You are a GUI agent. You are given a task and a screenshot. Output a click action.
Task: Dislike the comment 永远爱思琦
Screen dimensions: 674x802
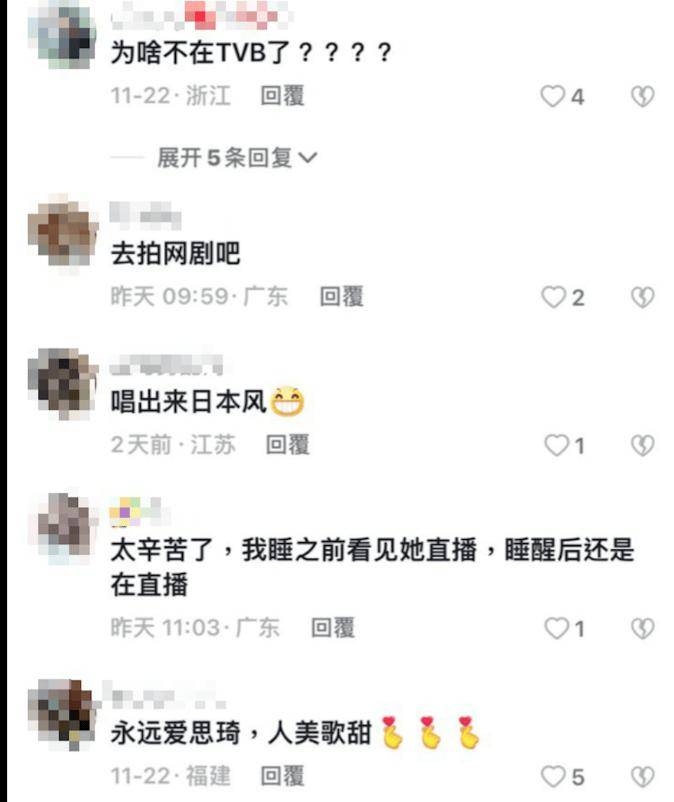(643, 776)
